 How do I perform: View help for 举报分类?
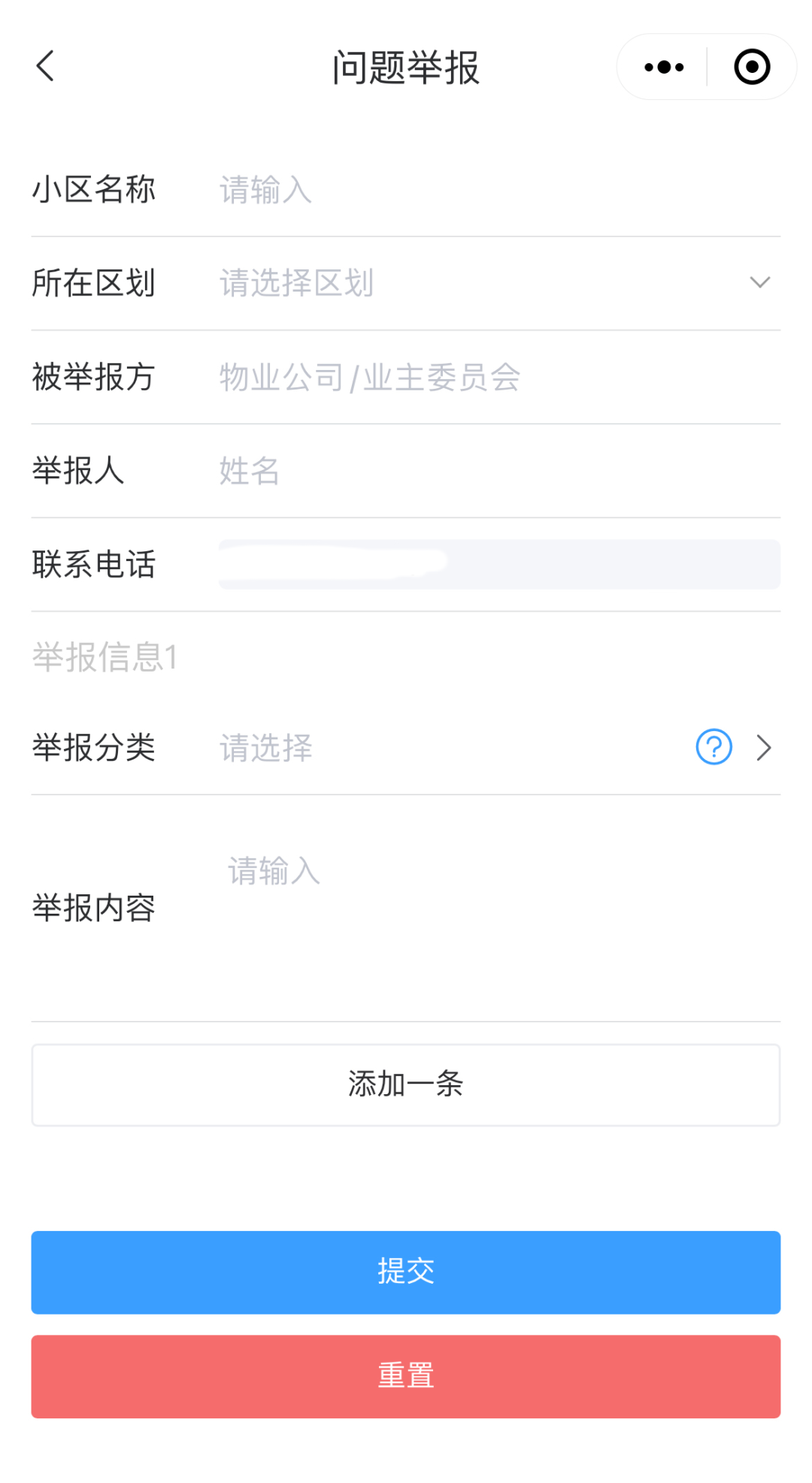(714, 747)
